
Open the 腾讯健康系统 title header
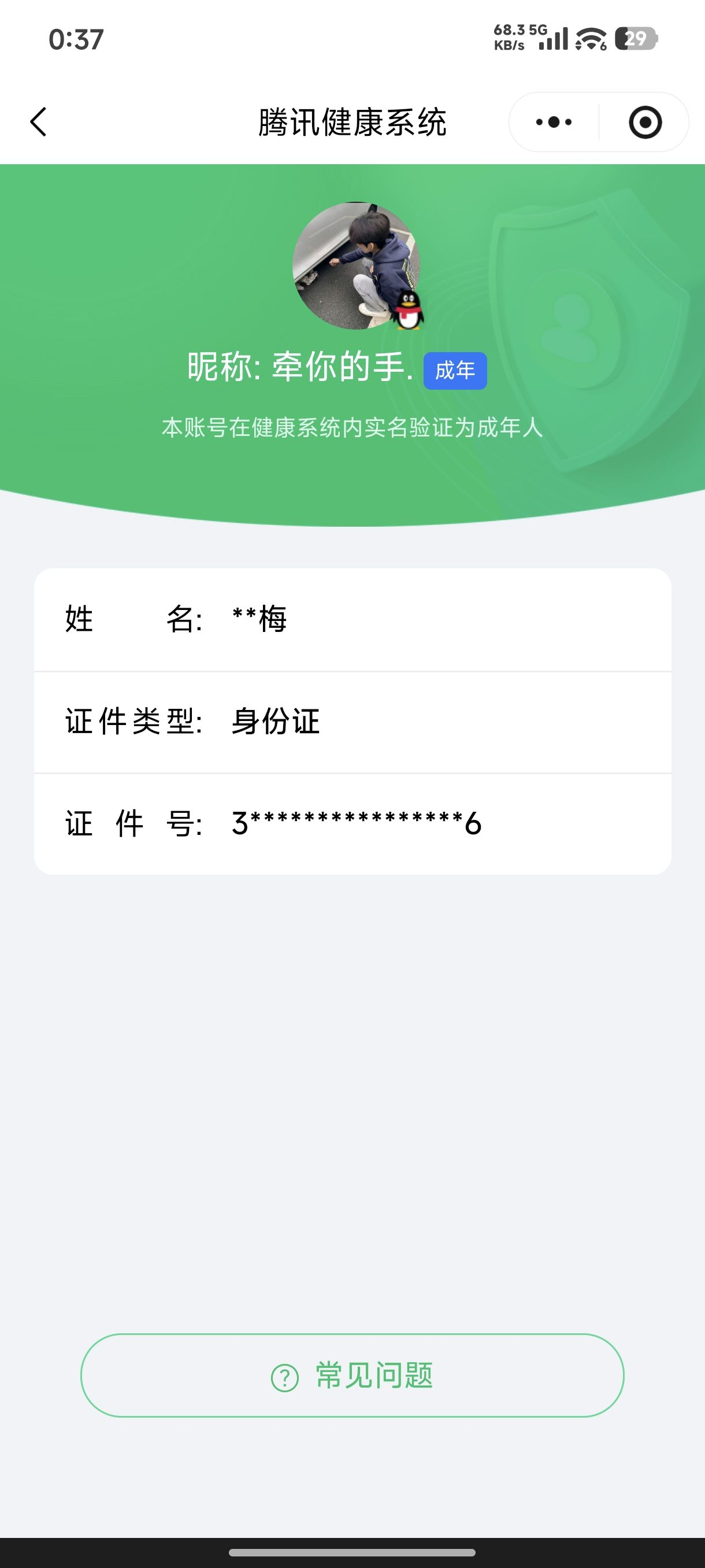coord(351,120)
